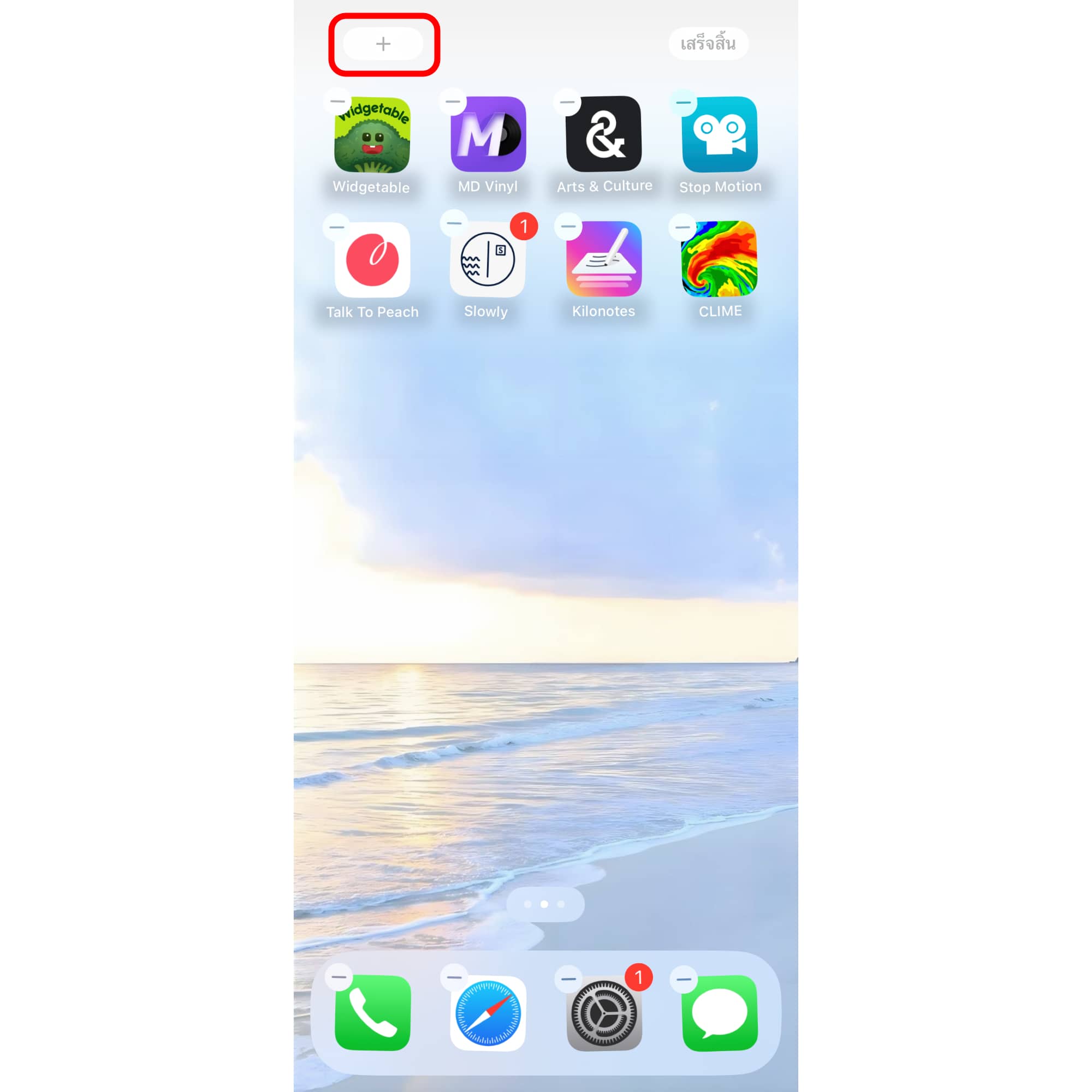
Task: Tap the minus badge on CLIME
Action: click(682, 227)
